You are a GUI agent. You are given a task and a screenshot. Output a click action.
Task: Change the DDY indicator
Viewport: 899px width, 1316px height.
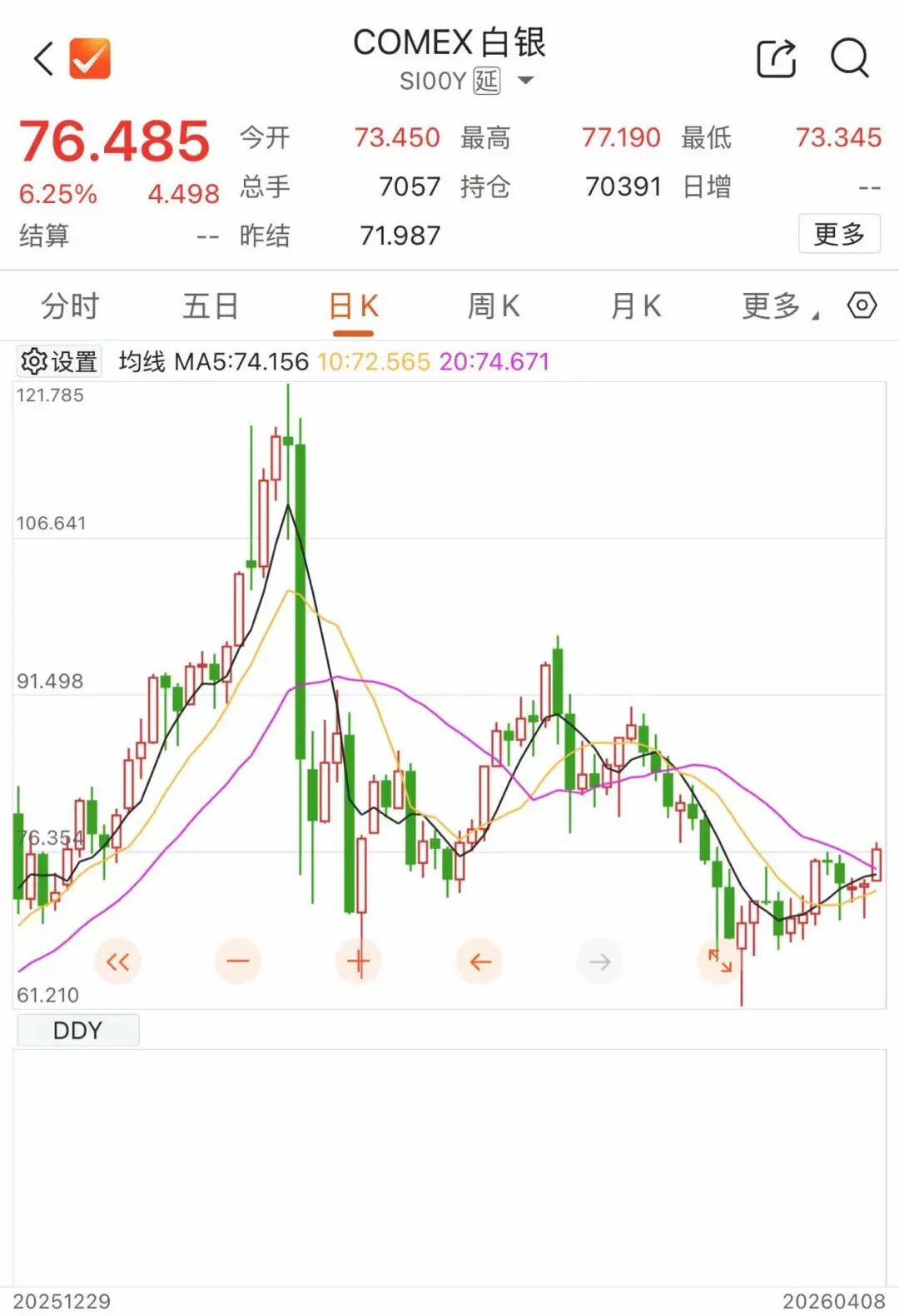77,1030
